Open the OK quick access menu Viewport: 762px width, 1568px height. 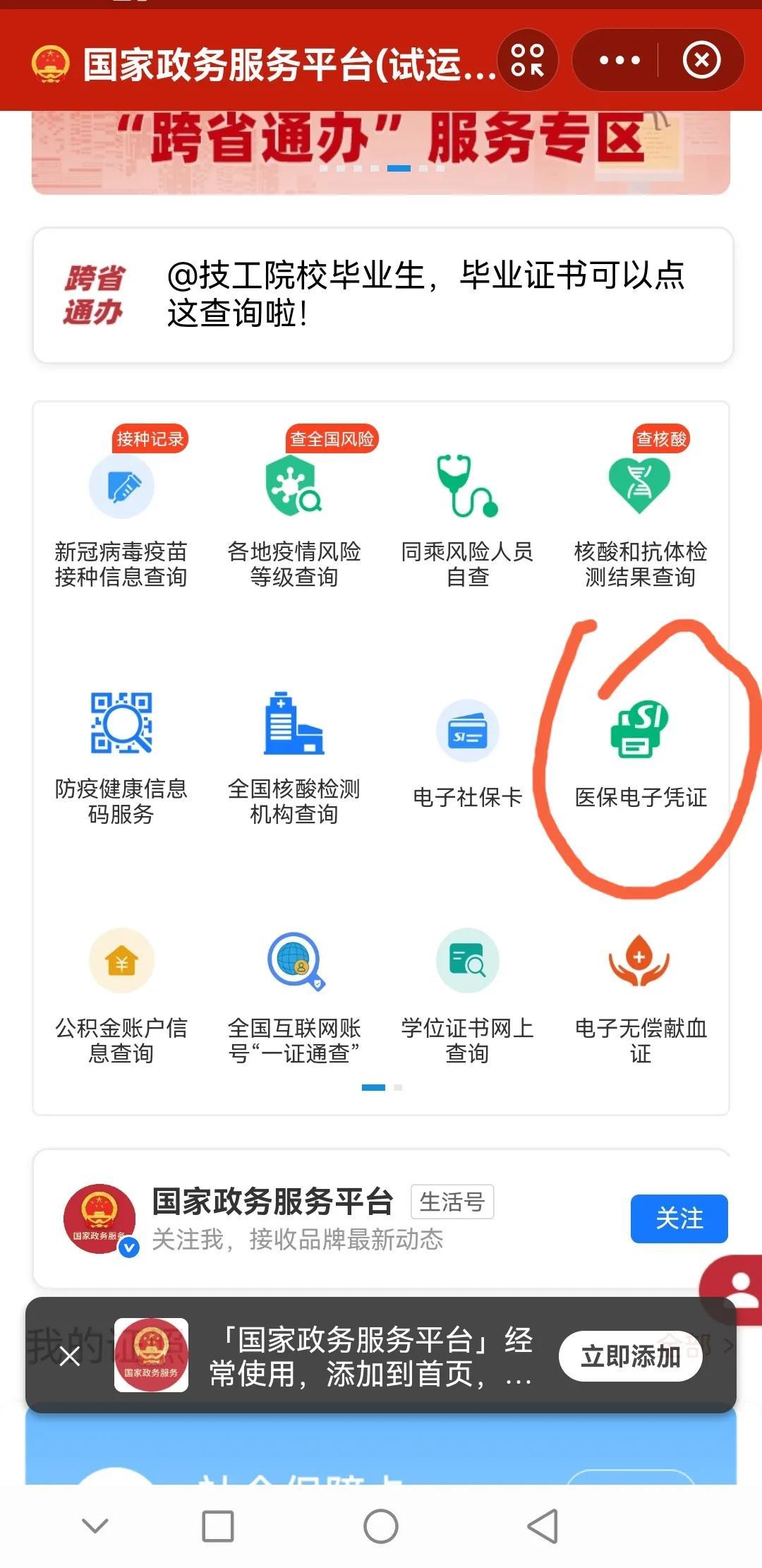point(528,59)
